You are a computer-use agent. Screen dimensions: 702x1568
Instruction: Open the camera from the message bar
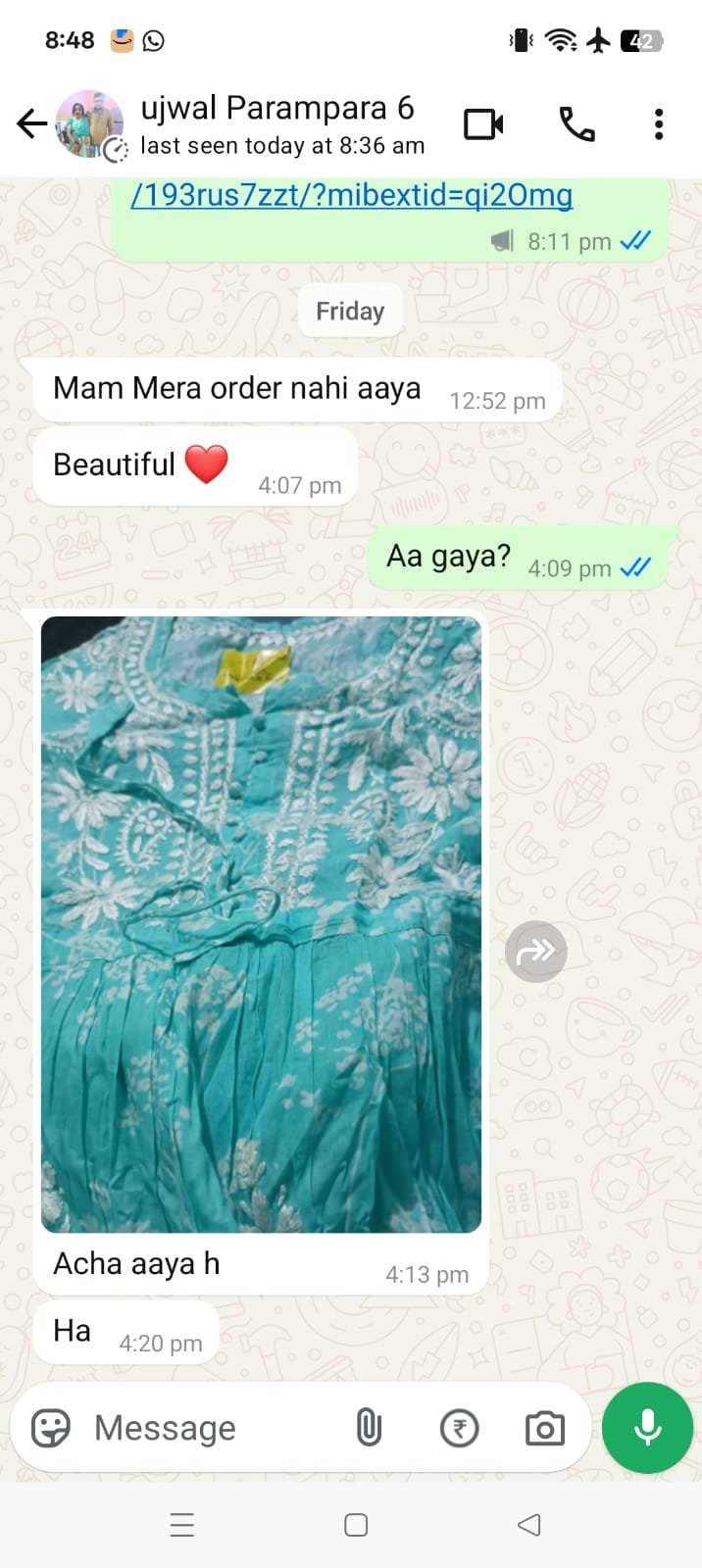pos(545,1428)
